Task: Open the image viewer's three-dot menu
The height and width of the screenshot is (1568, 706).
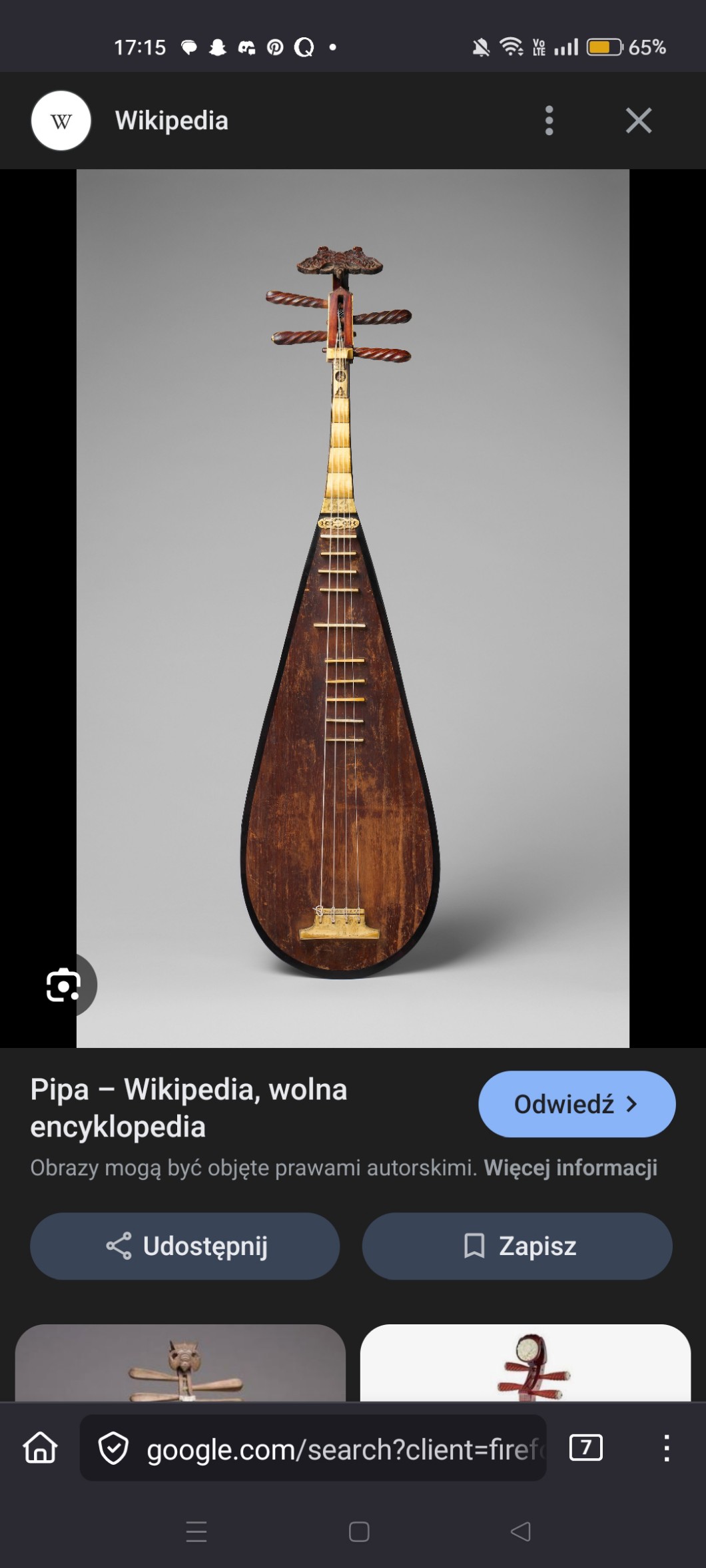Action: tap(549, 121)
